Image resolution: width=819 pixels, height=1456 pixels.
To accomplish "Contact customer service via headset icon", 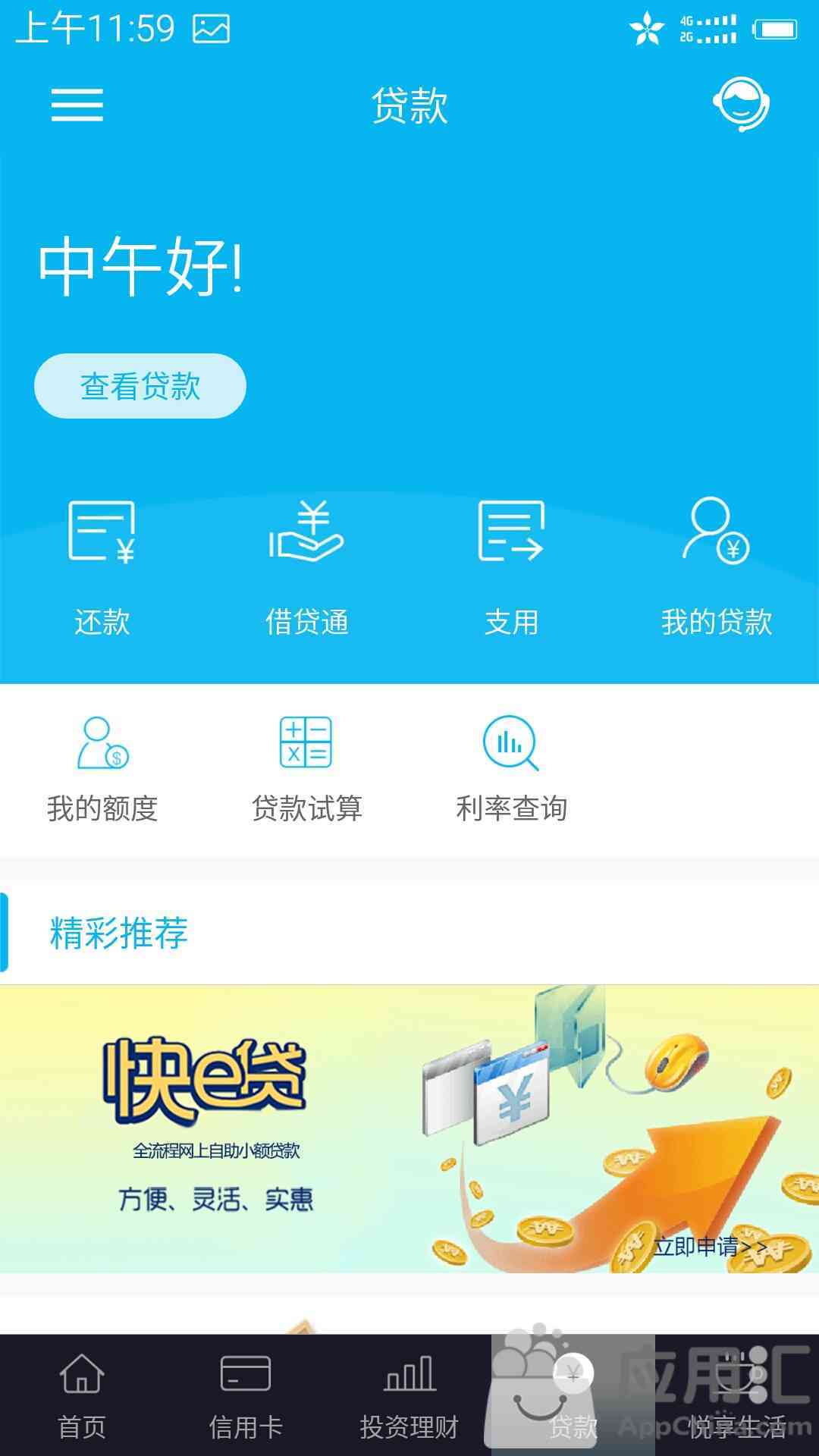I will point(741,105).
